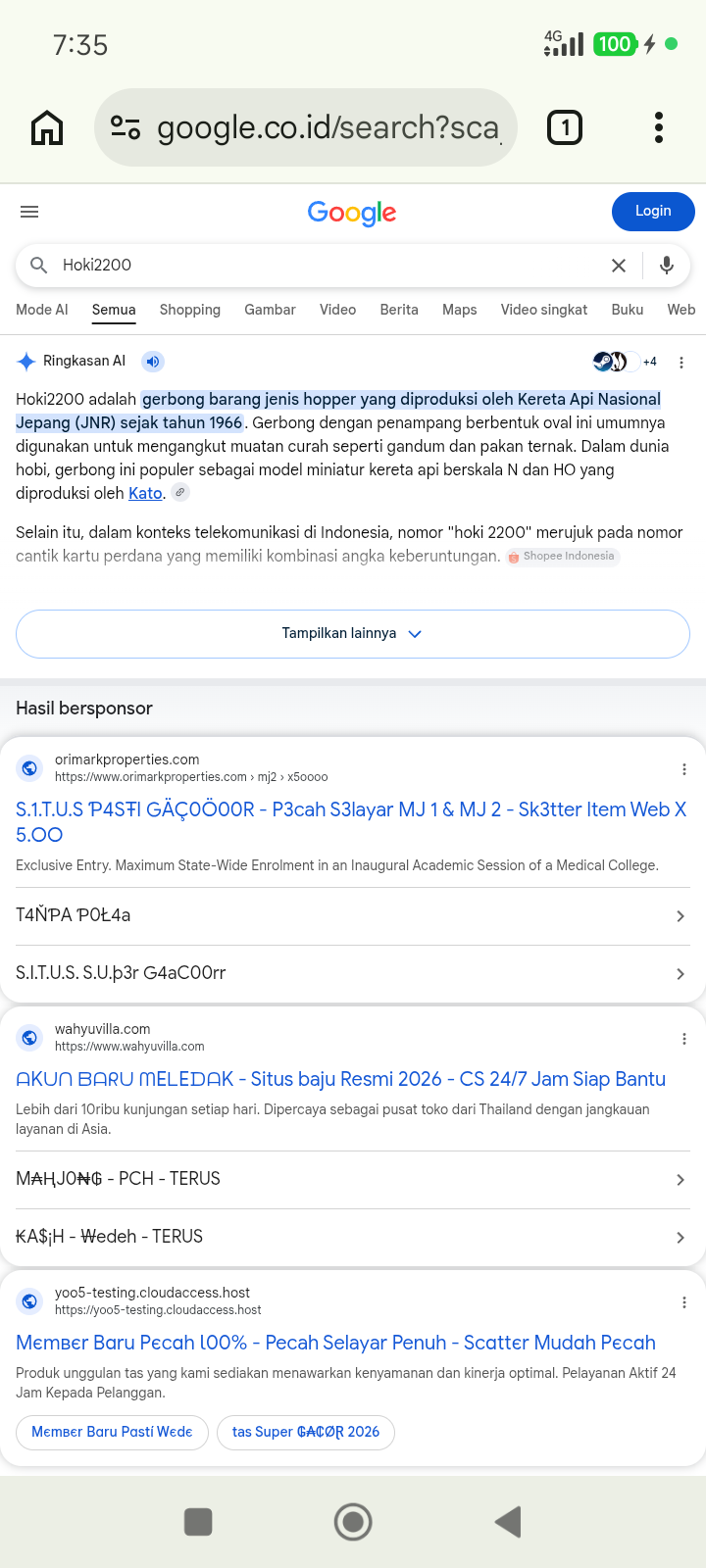The image size is (706, 1568).
Task: Tap the tas Super GACOR 2026 chip
Action: pyautogui.click(x=306, y=1432)
